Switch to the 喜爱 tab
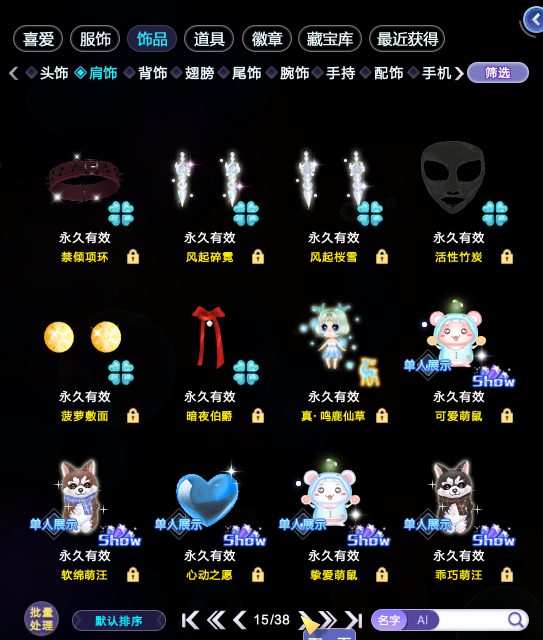 38,39
